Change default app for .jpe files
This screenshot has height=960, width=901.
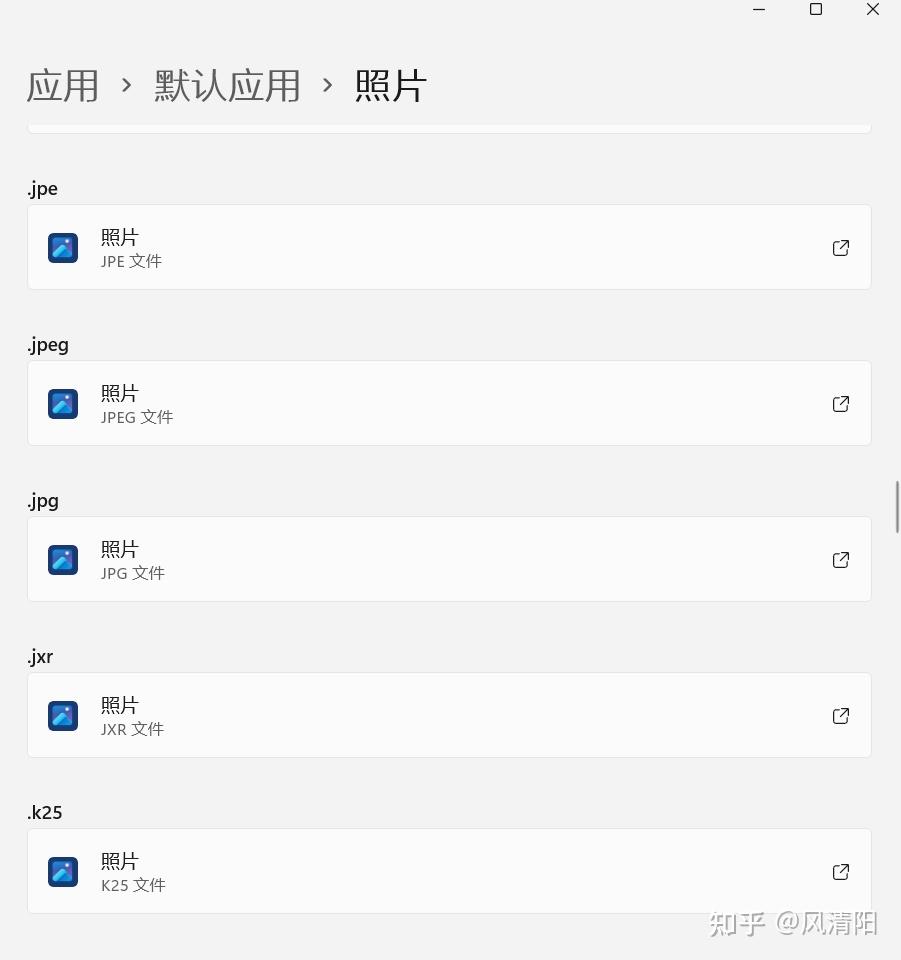click(449, 248)
